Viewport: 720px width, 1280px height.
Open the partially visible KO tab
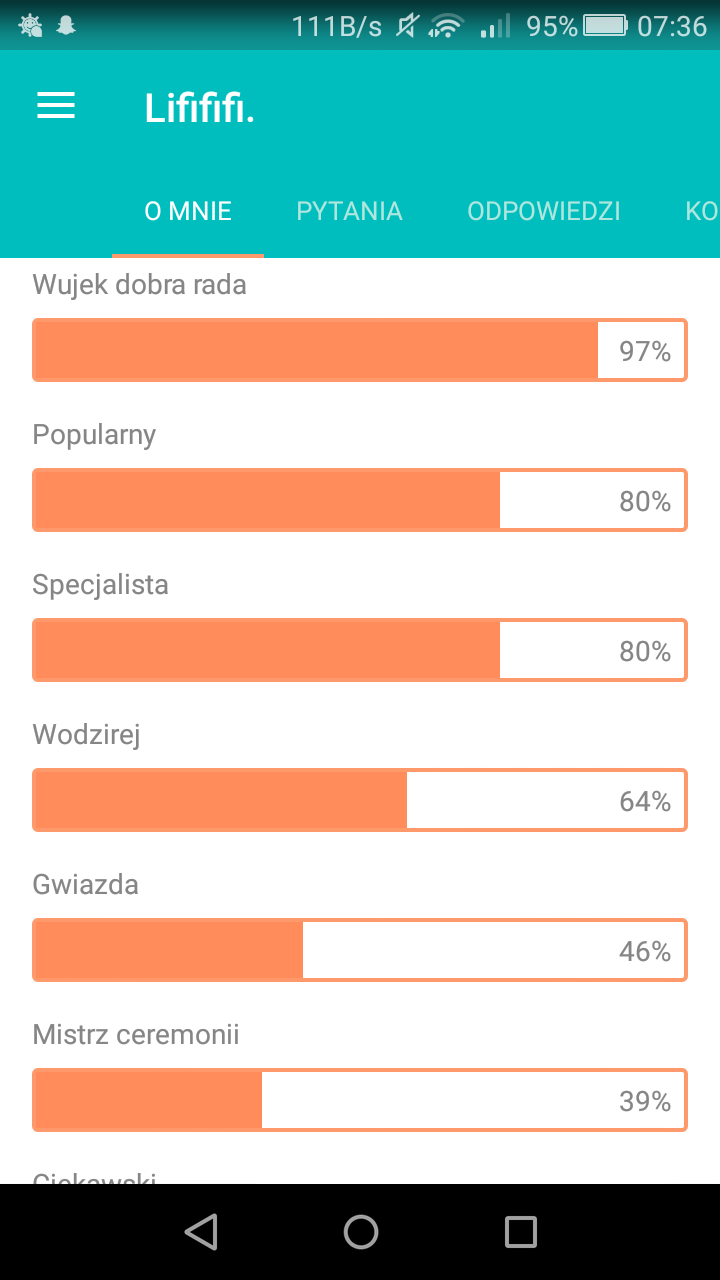[x=700, y=211]
